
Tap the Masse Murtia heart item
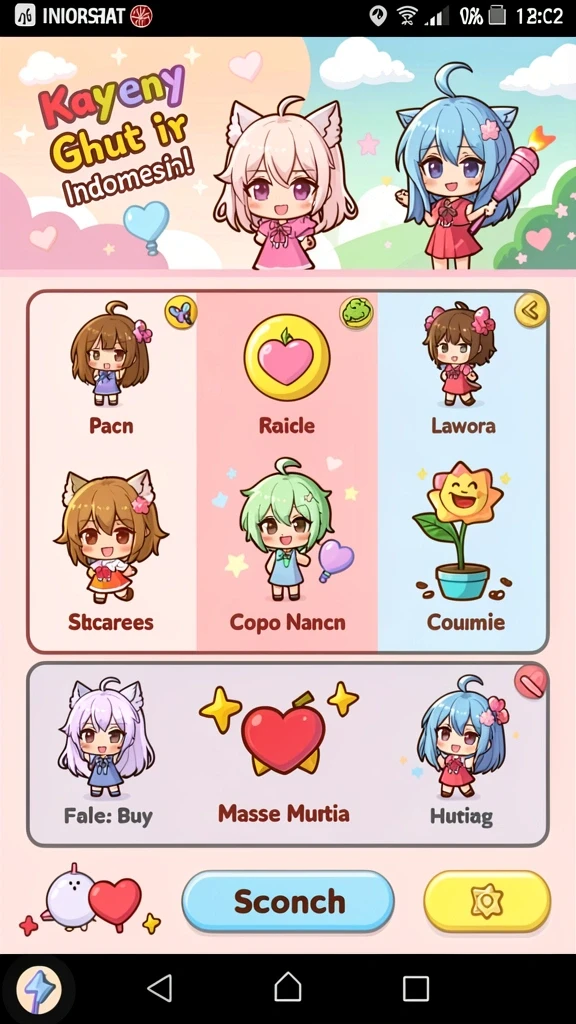pyautogui.click(x=283, y=754)
